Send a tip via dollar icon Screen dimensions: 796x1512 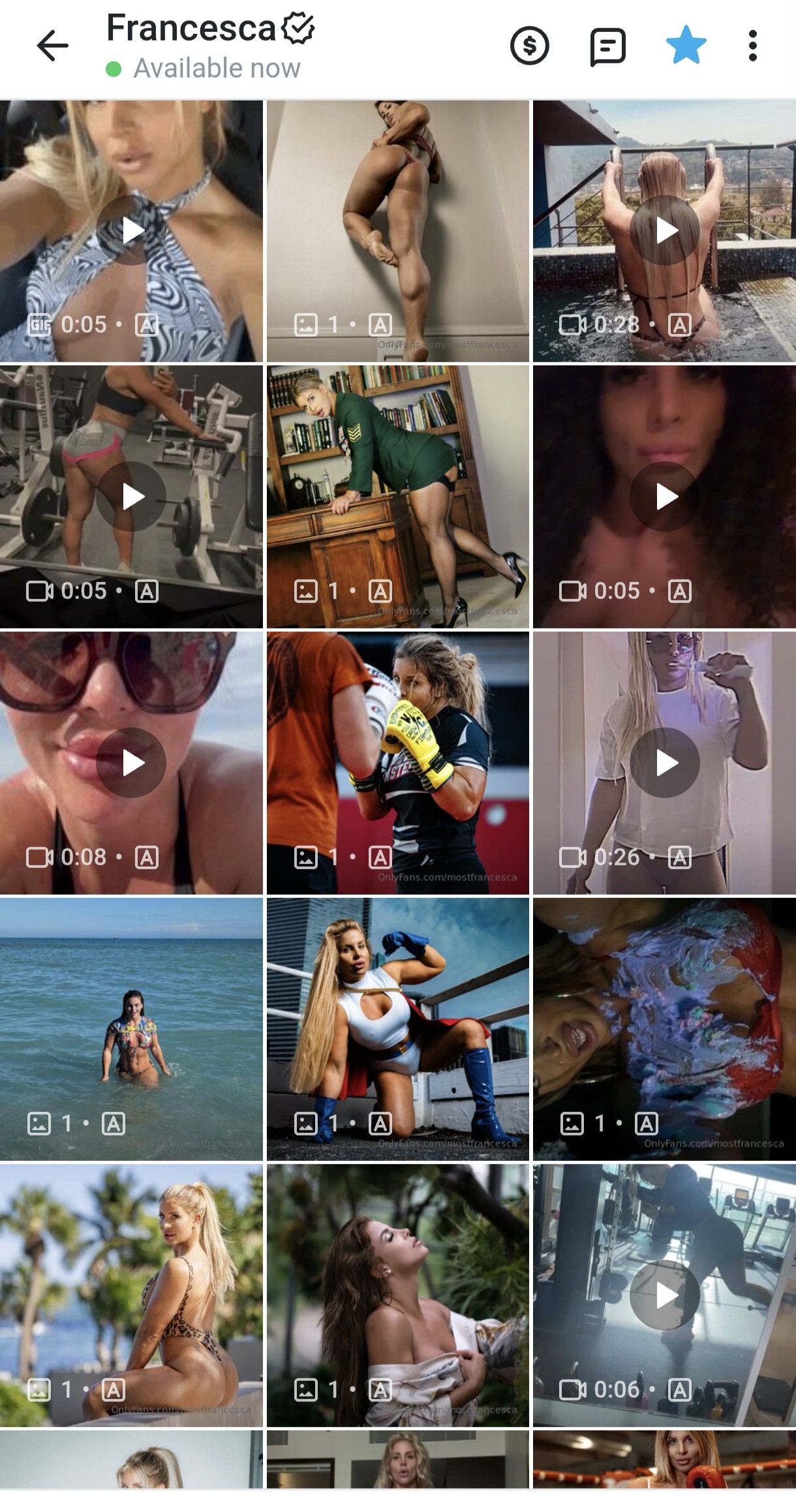click(529, 46)
